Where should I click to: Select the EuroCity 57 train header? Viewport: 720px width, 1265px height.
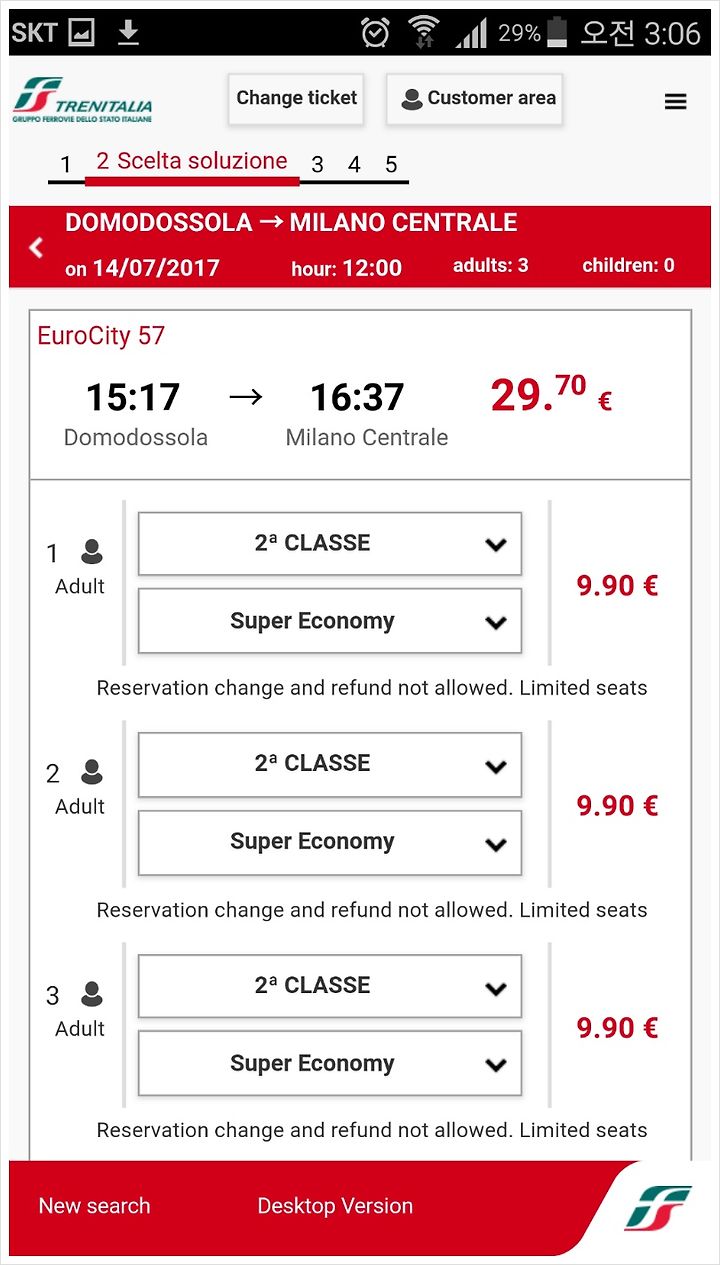101,336
